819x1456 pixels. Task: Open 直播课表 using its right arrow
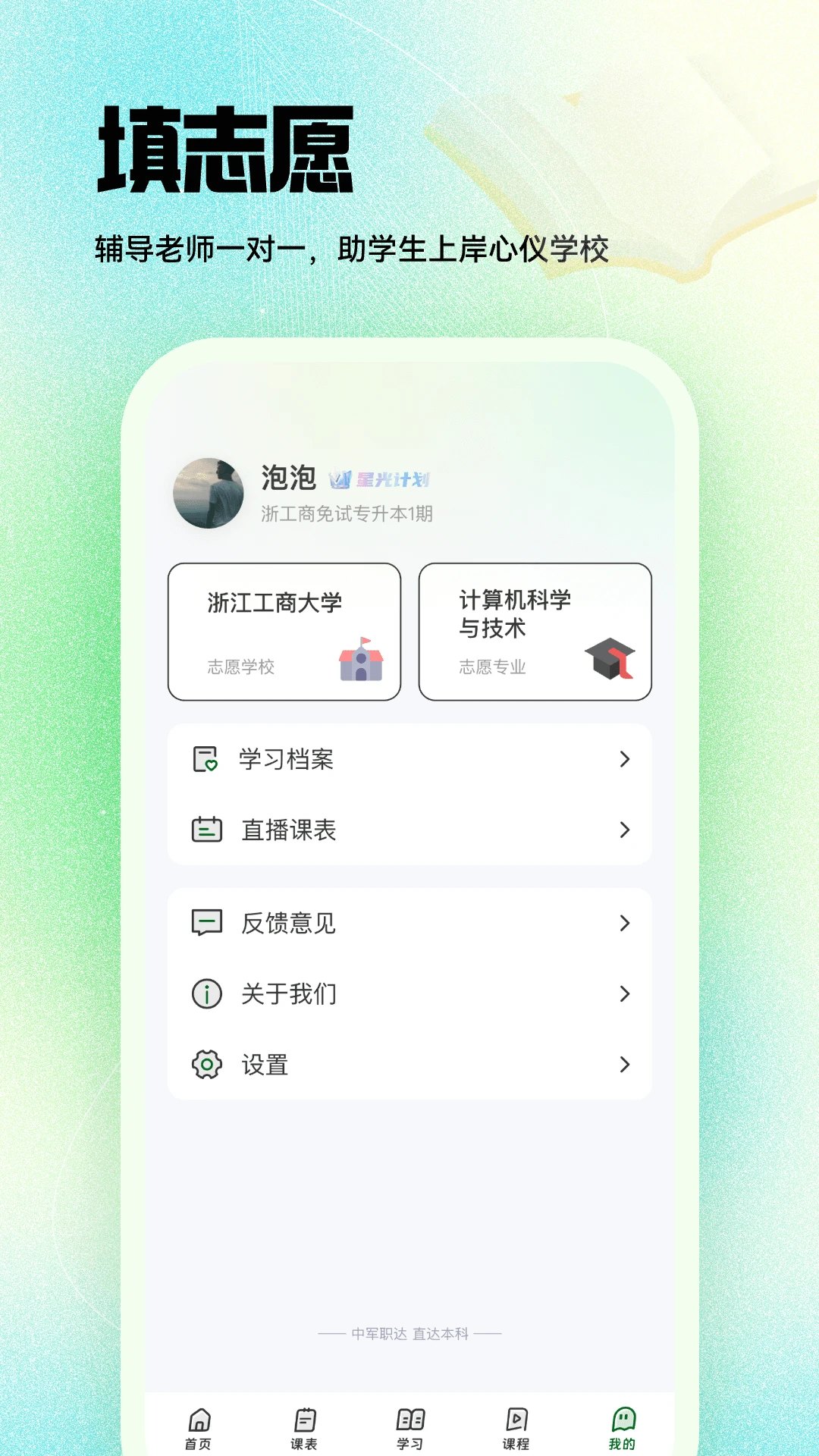pyautogui.click(x=623, y=830)
